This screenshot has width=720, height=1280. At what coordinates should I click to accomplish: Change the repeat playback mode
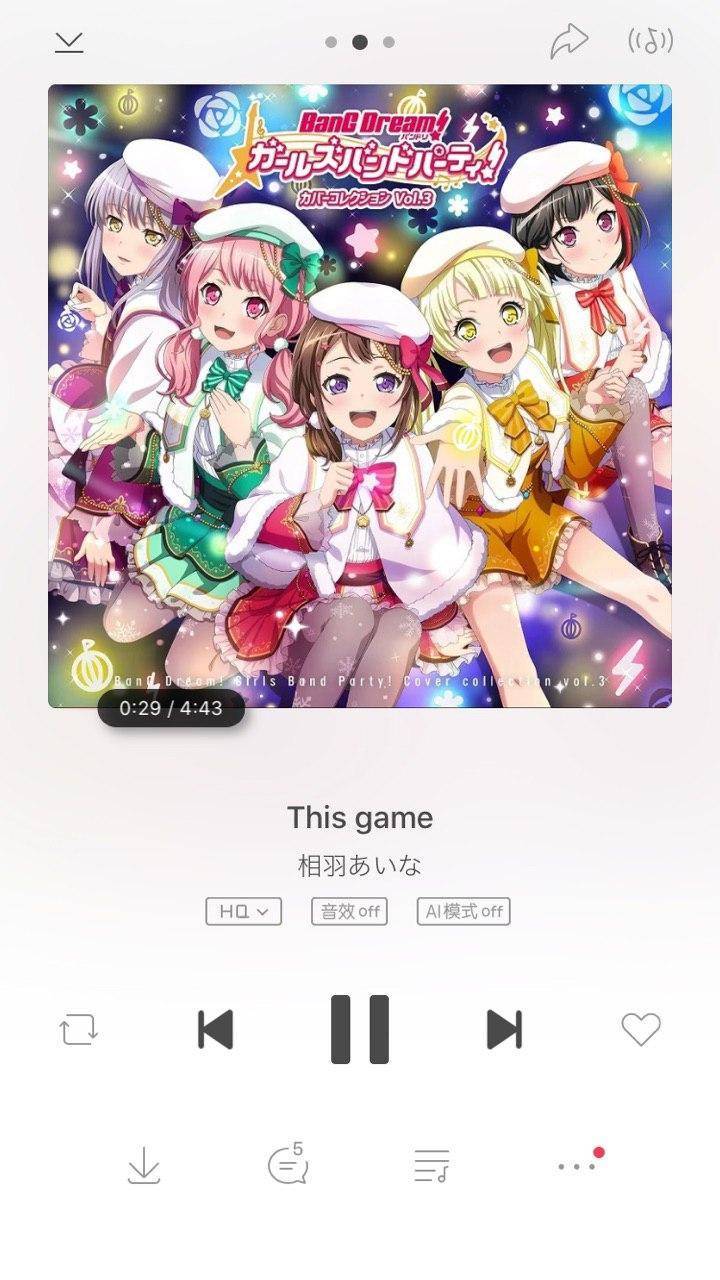[78, 1029]
